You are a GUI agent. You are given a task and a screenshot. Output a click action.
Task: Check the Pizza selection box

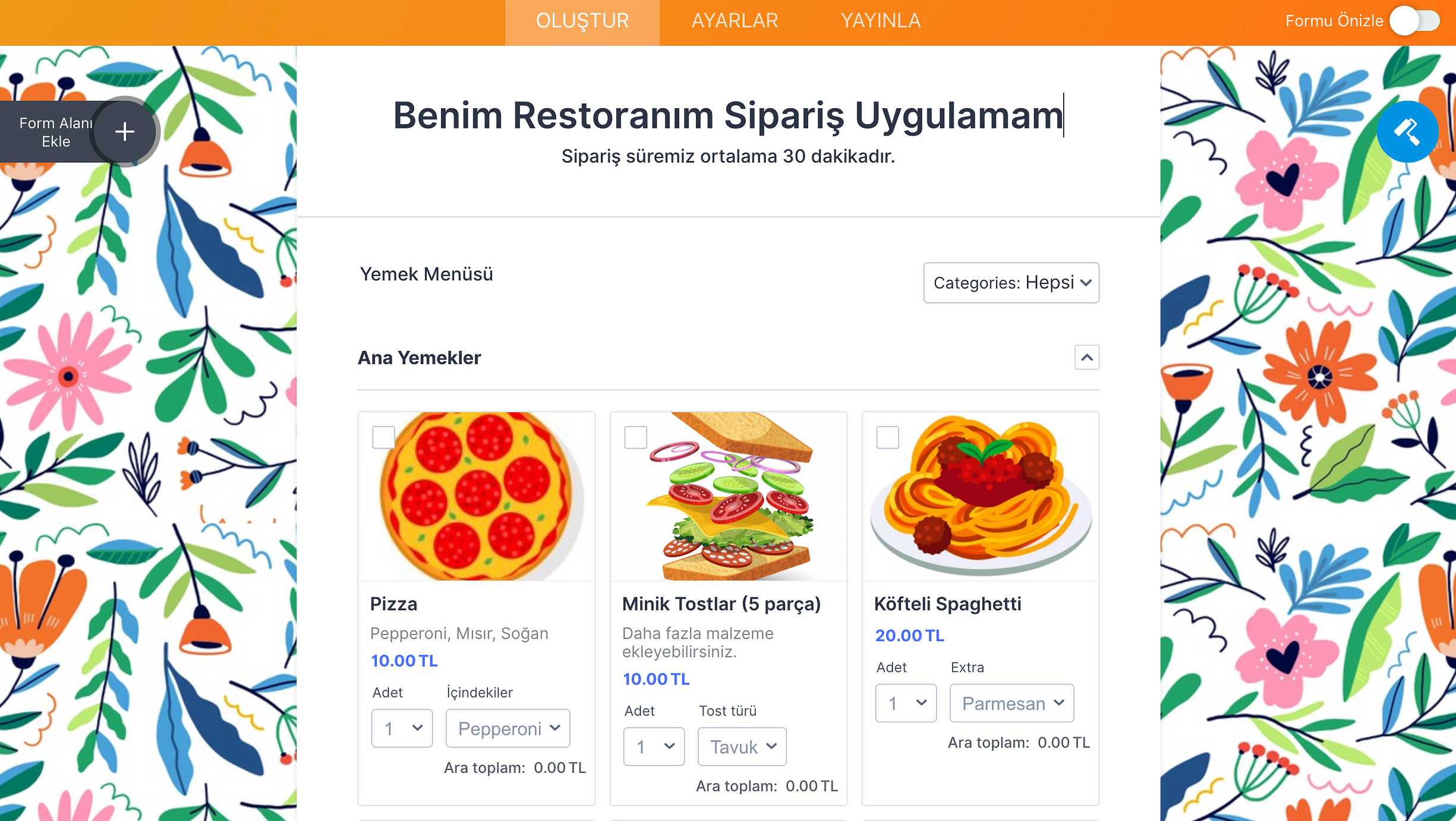[383, 437]
